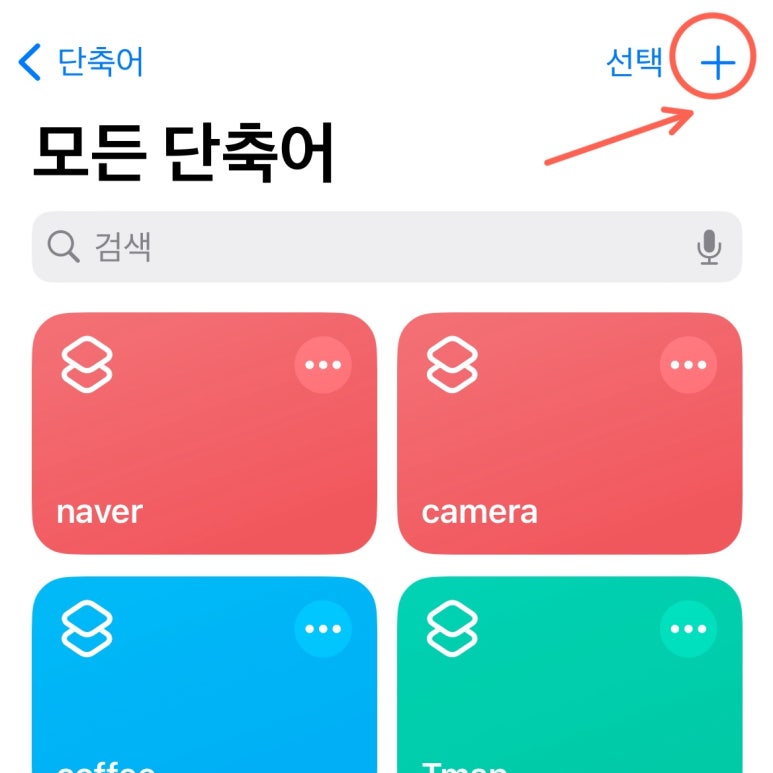Tap 선택 to select shortcuts
Image resolution: width=773 pixels, height=773 pixels.
tap(634, 62)
